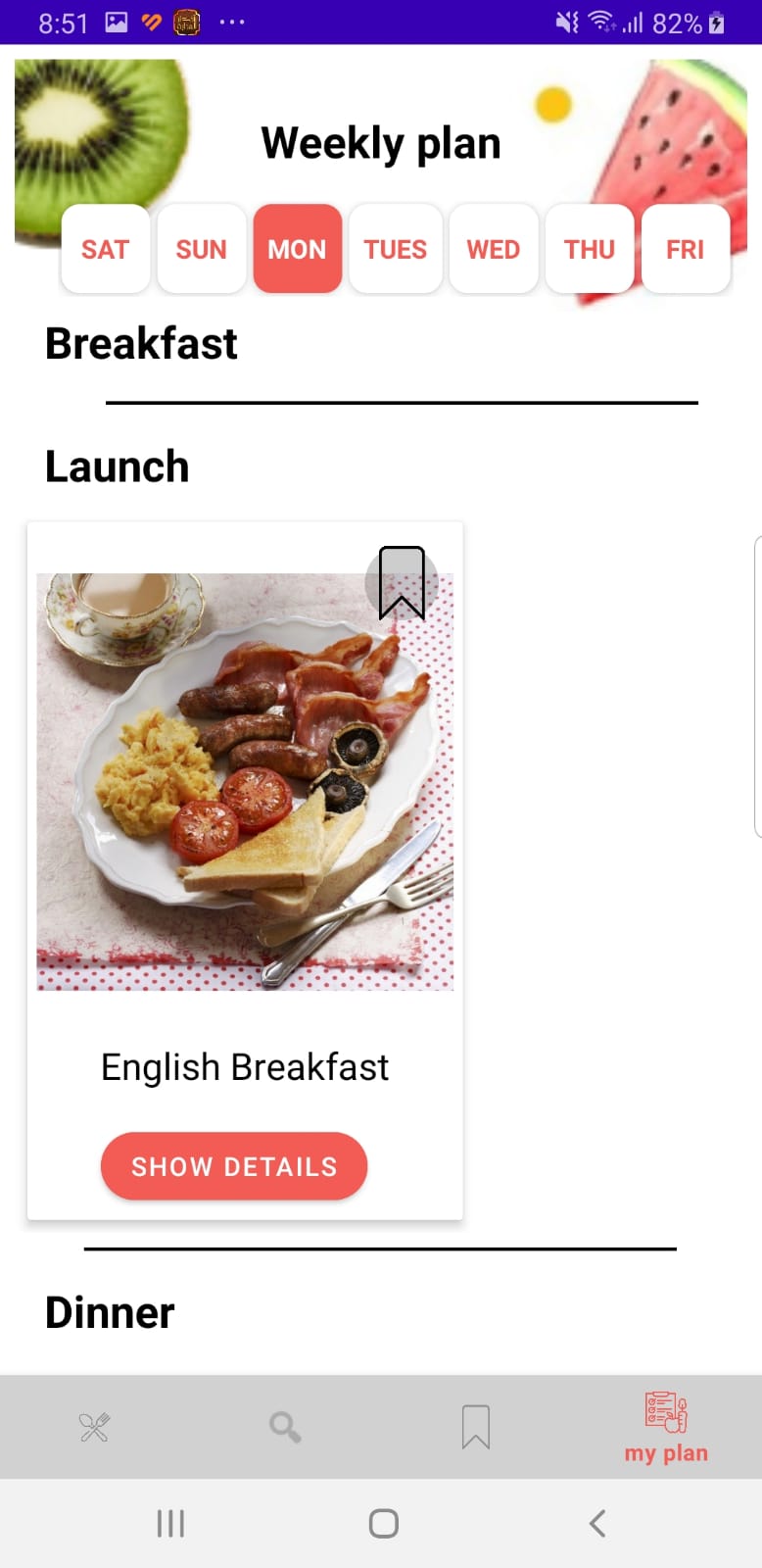Switch to the SUN day tab
This screenshot has height=1568, width=762.
point(201,249)
